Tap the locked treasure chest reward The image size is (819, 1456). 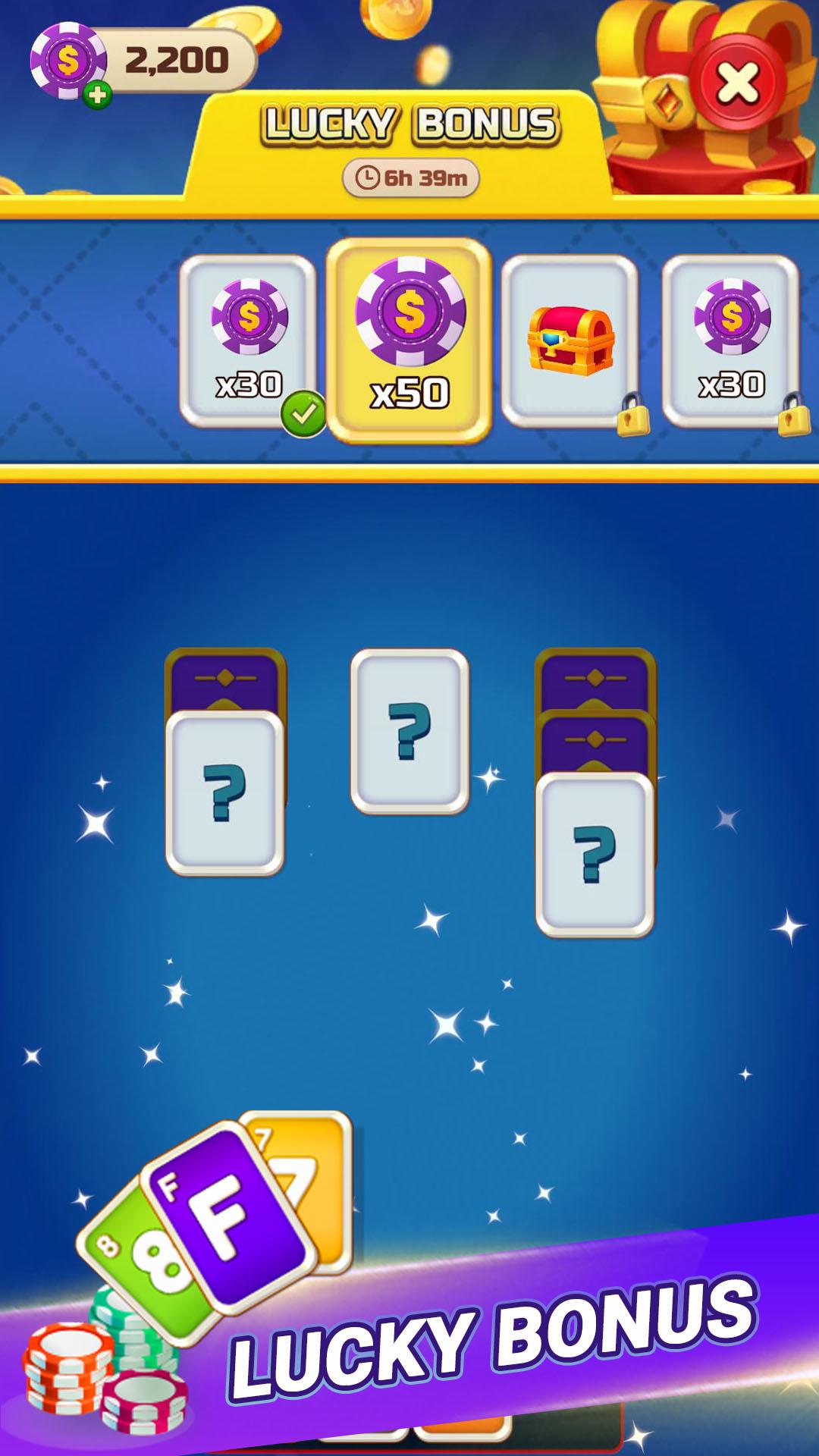pyautogui.click(x=570, y=341)
